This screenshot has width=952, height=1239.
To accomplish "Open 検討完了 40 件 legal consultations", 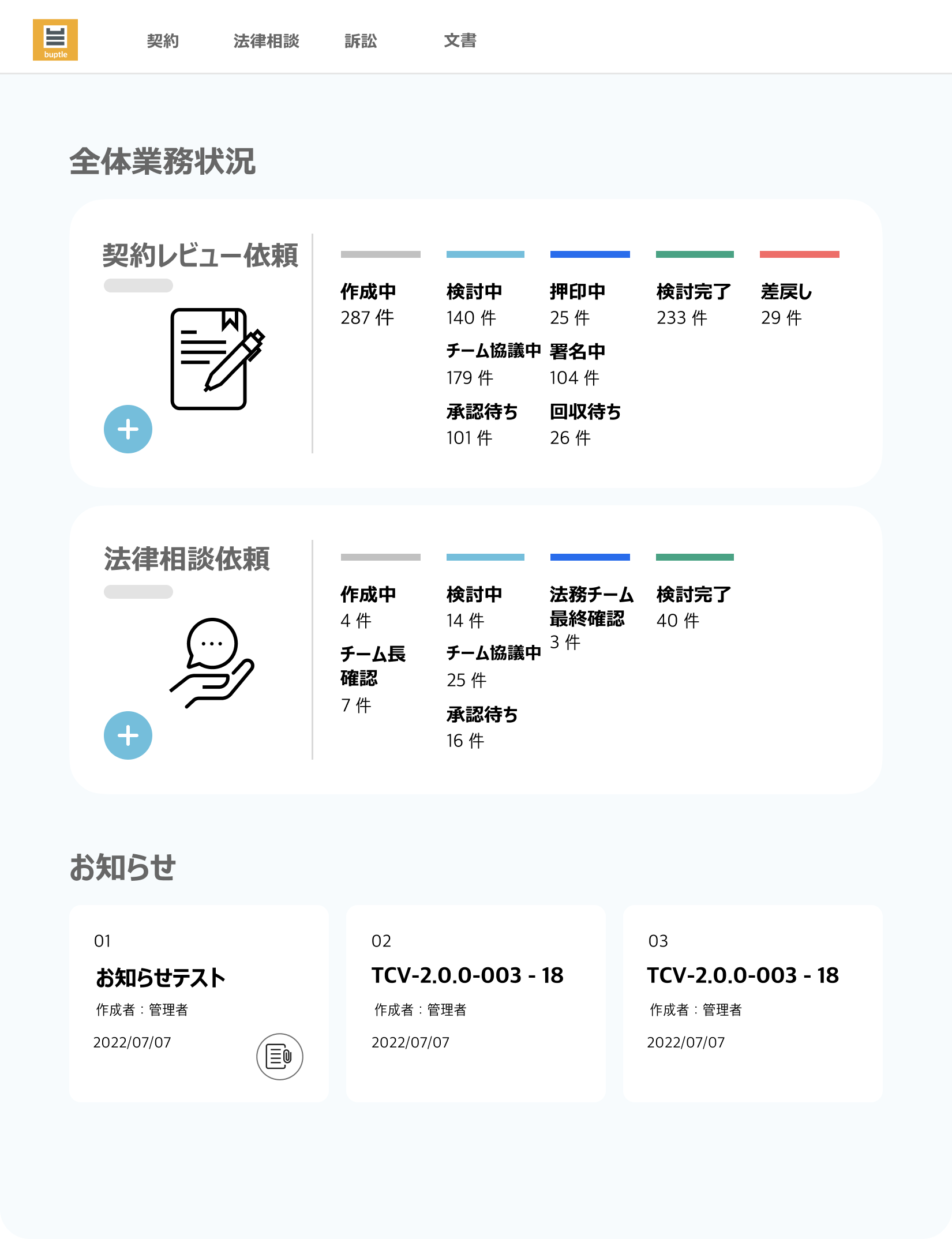I will pyautogui.click(x=694, y=607).
